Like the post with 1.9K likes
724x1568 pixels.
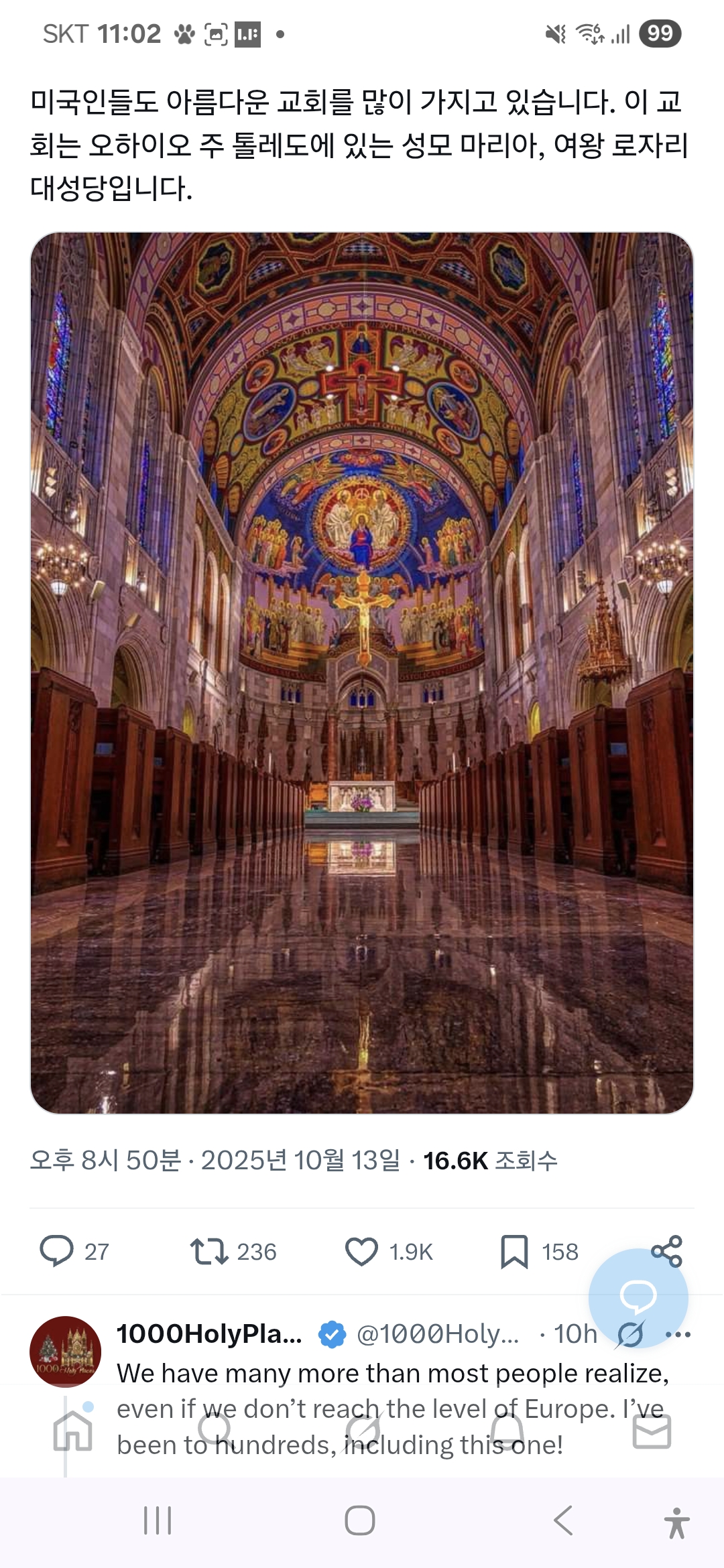coord(361,1251)
